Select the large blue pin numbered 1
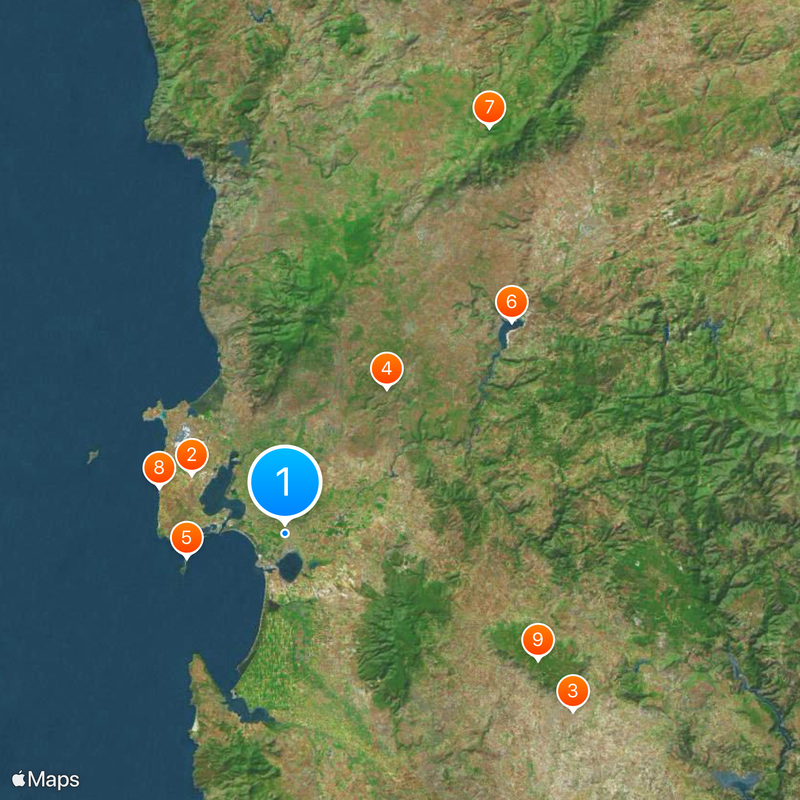The image size is (800, 800). click(x=285, y=482)
